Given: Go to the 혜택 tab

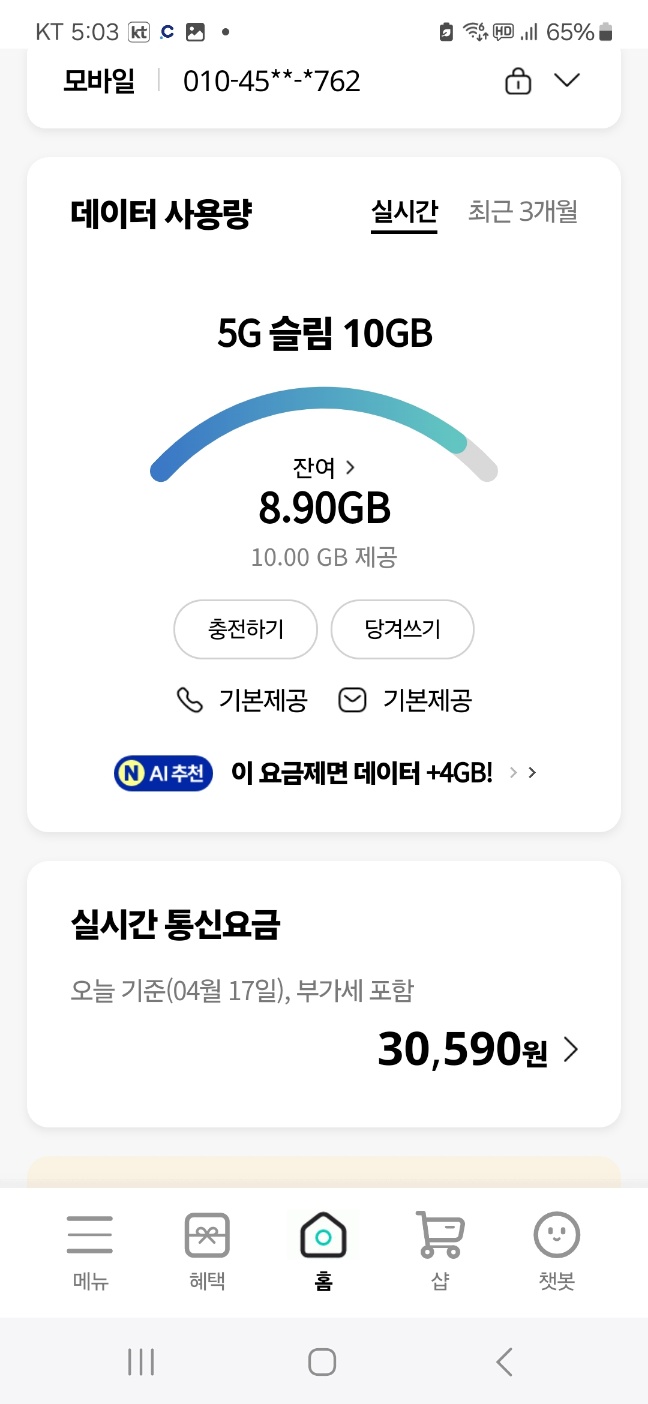Looking at the screenshot, I should tap(207, 1251).
